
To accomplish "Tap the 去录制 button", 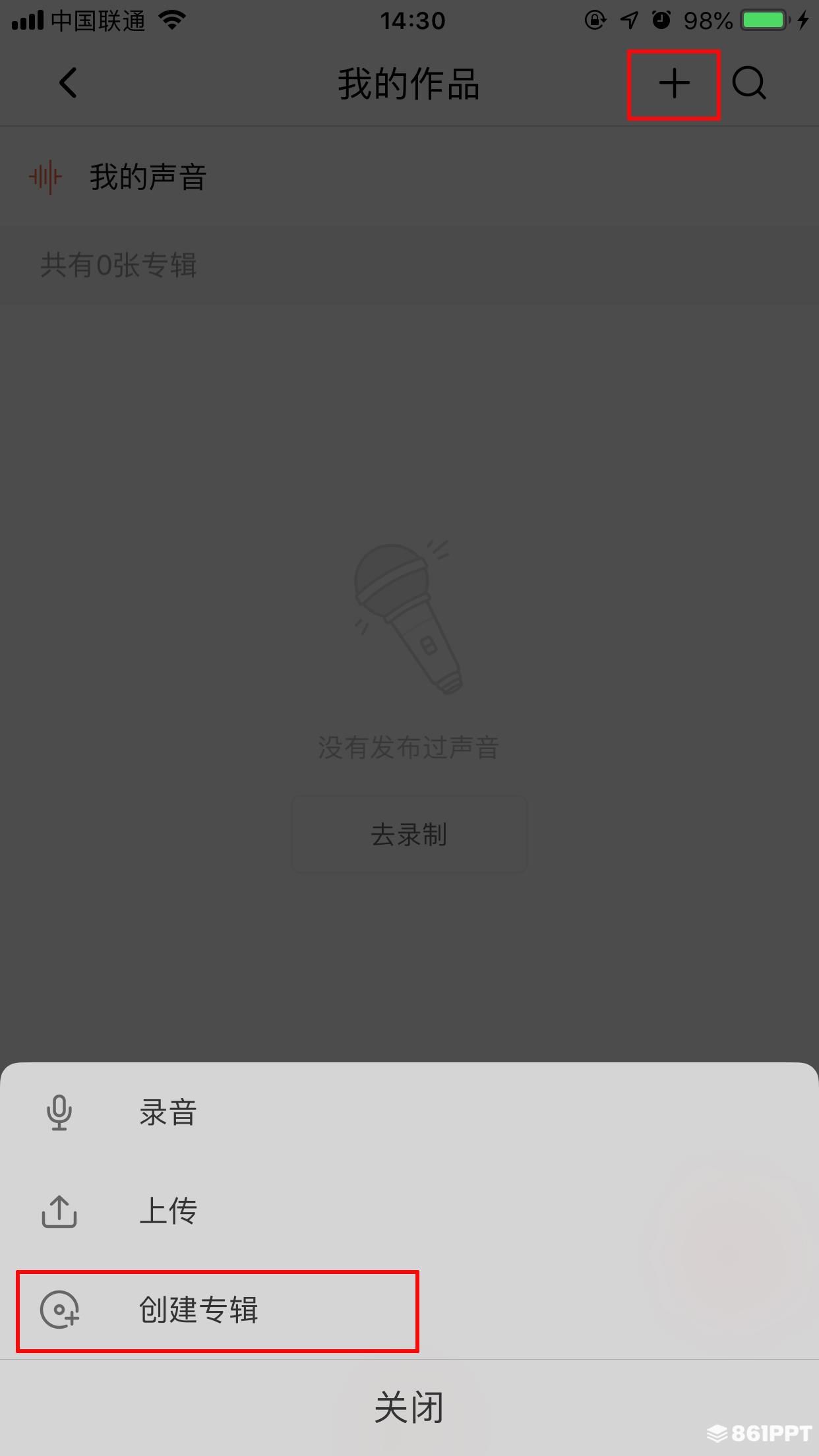I will click(409, 835).
